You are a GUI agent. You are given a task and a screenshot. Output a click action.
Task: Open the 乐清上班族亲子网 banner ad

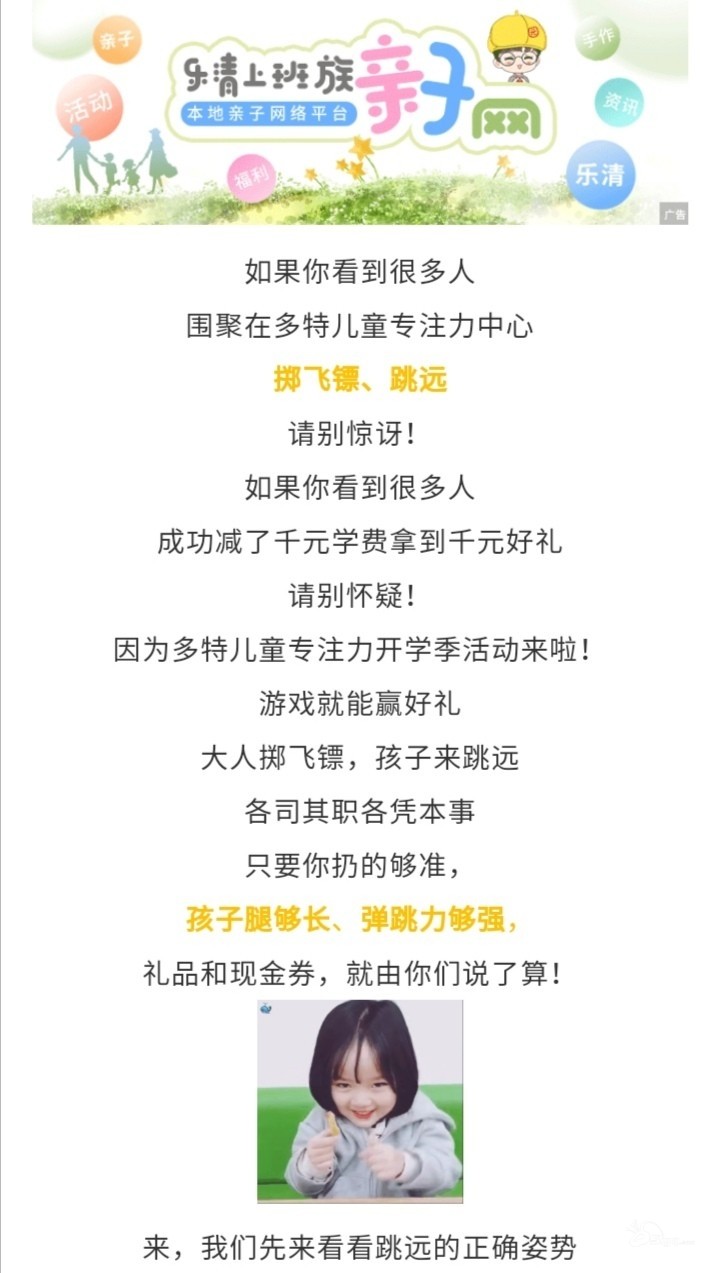(x=360, y=112)
